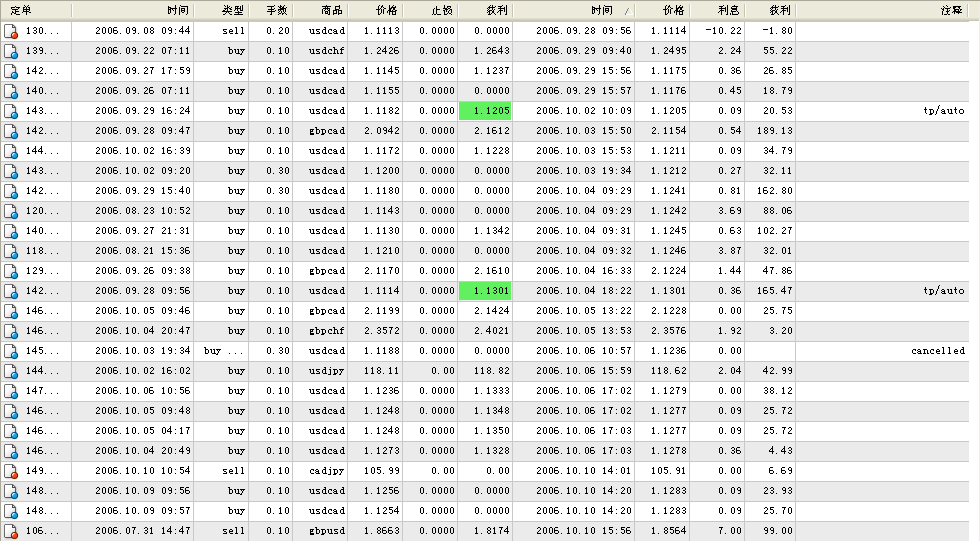This screenshot has height=541, width=980.
Task: Sort by the 注释 column header
Action: tap(950, 10)
